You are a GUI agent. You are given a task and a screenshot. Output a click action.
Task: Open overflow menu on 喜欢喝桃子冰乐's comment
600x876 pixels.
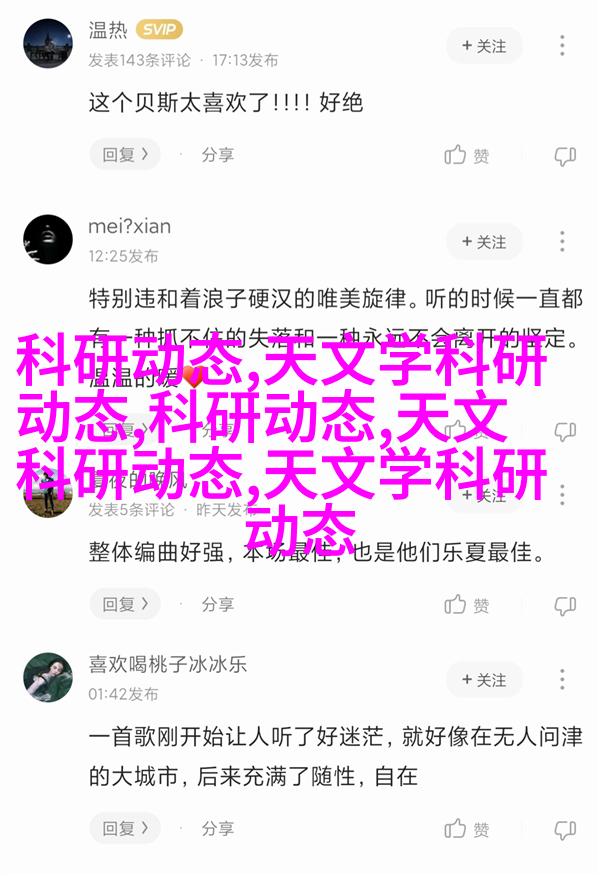(563, 680)
